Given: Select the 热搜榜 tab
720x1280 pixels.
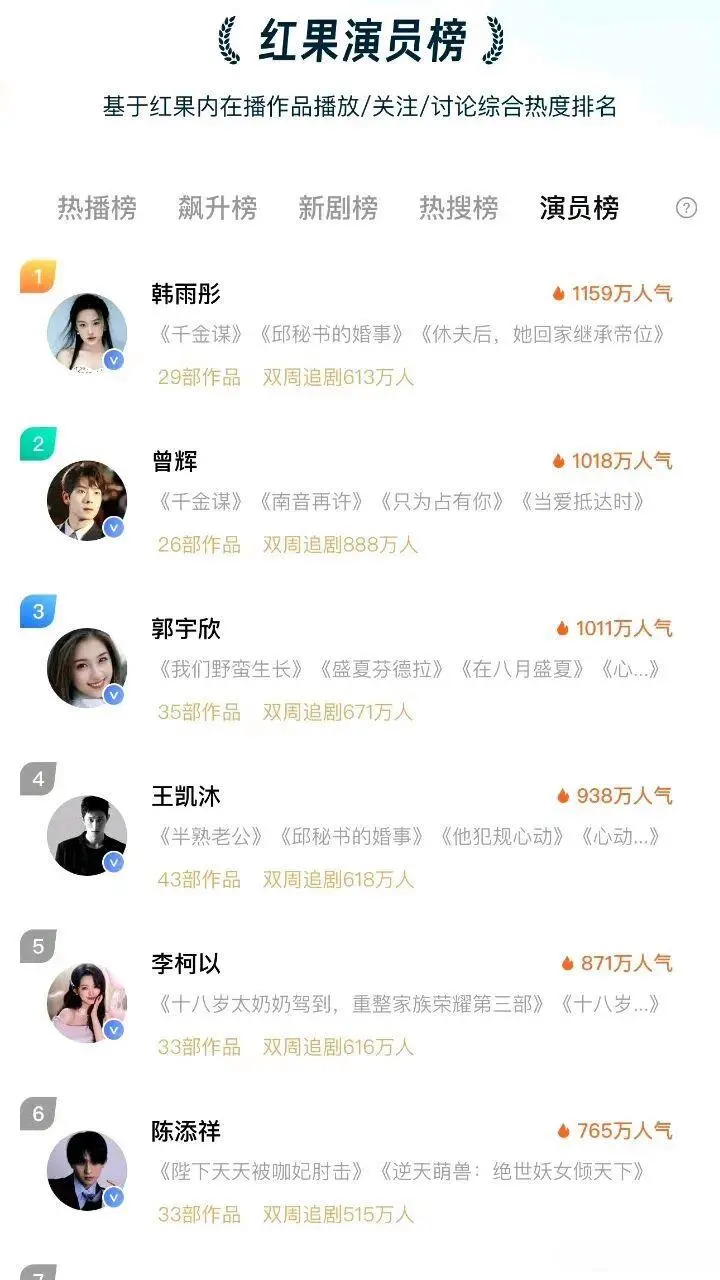Looking at the screenshot, I should [x=458, y=208].
